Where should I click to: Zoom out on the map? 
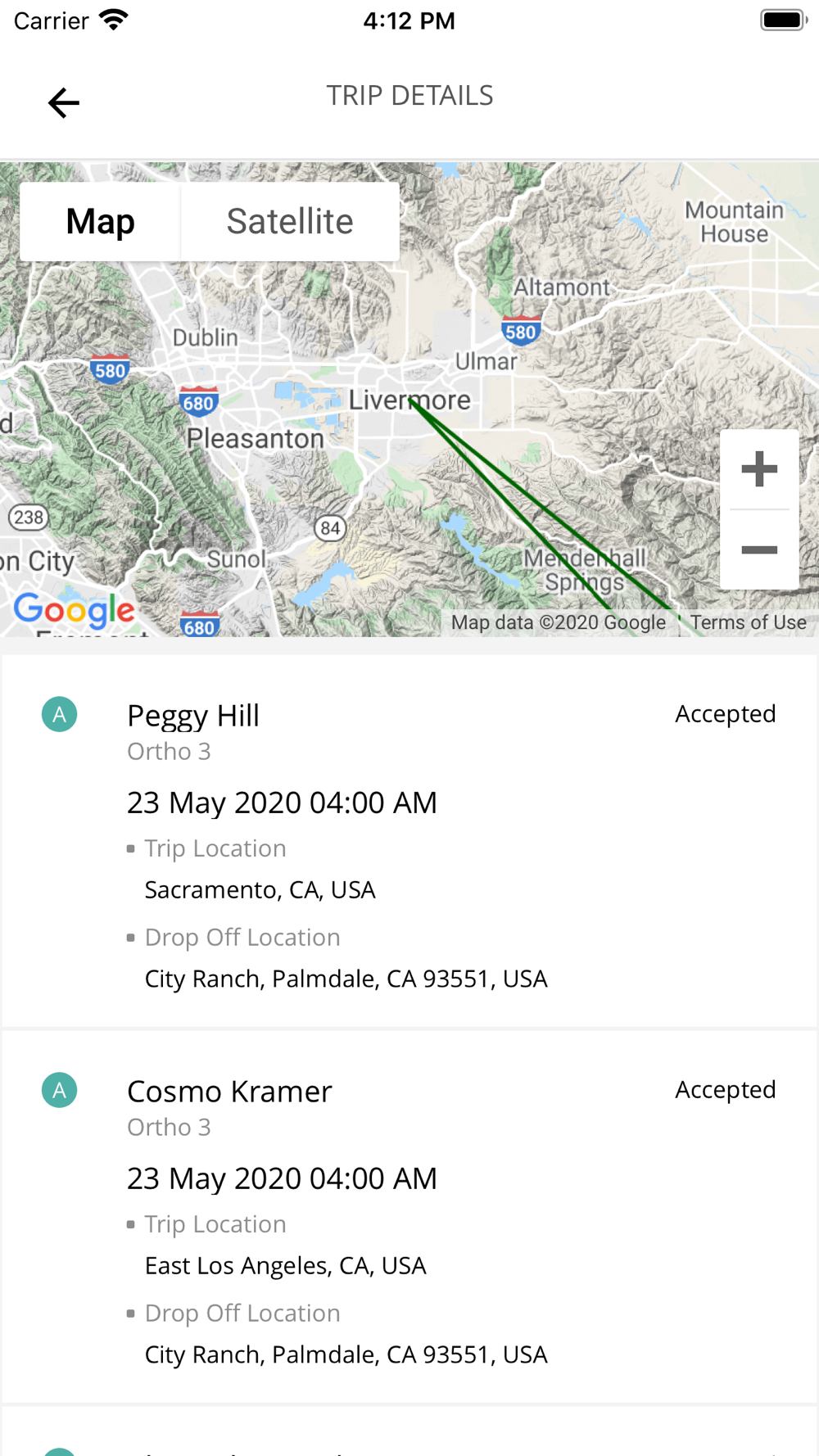point(759,549)
